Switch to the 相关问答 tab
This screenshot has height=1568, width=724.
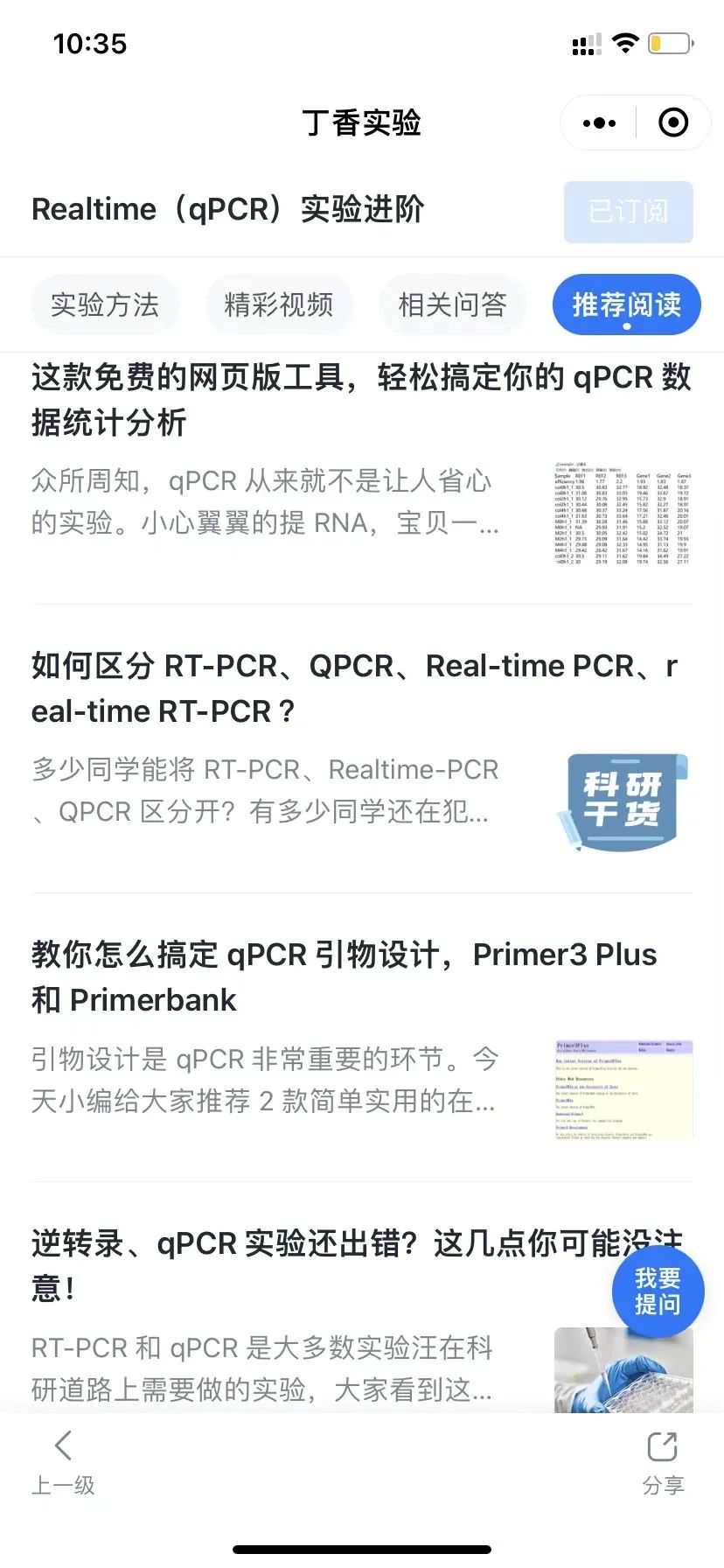click(x=452, y=304)
